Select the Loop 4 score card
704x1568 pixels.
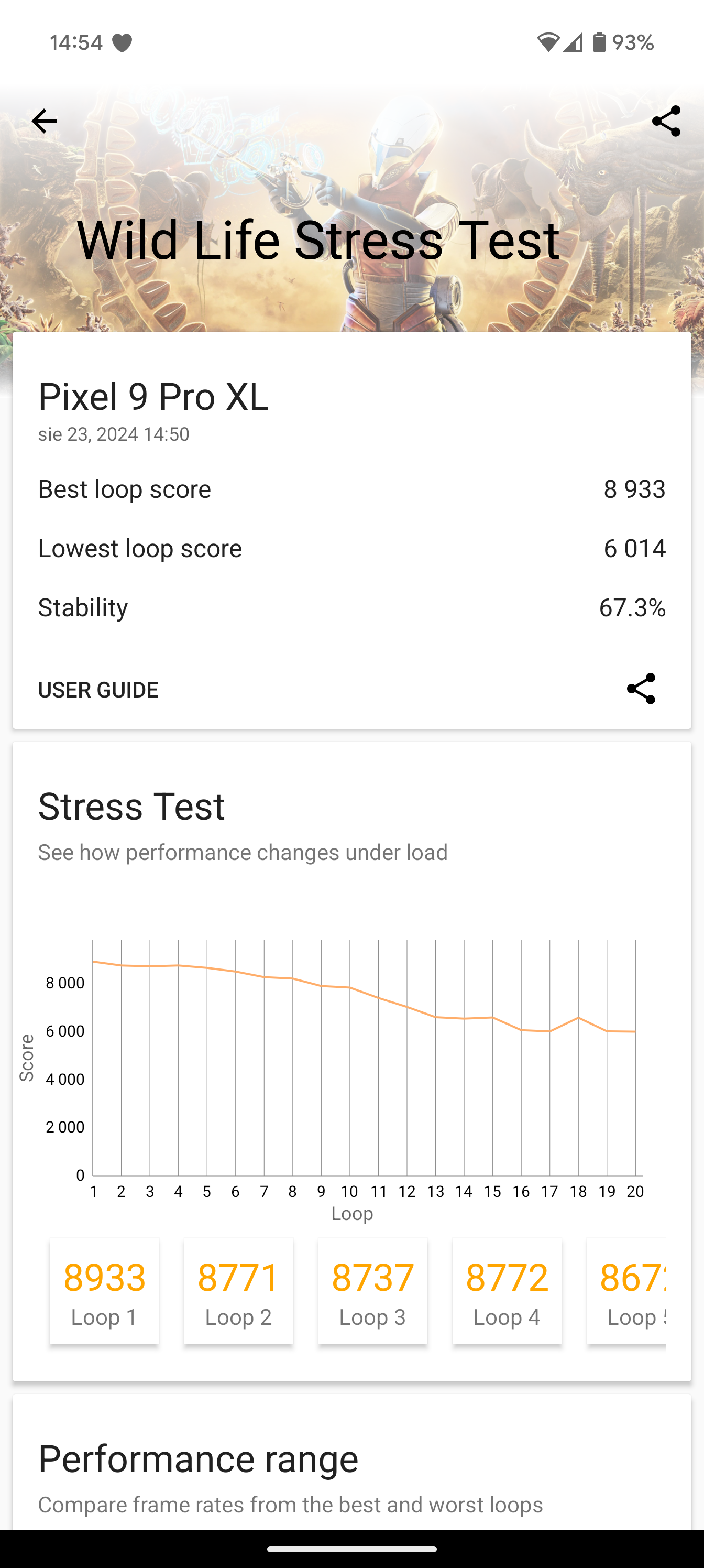(x=507, y=1290)
